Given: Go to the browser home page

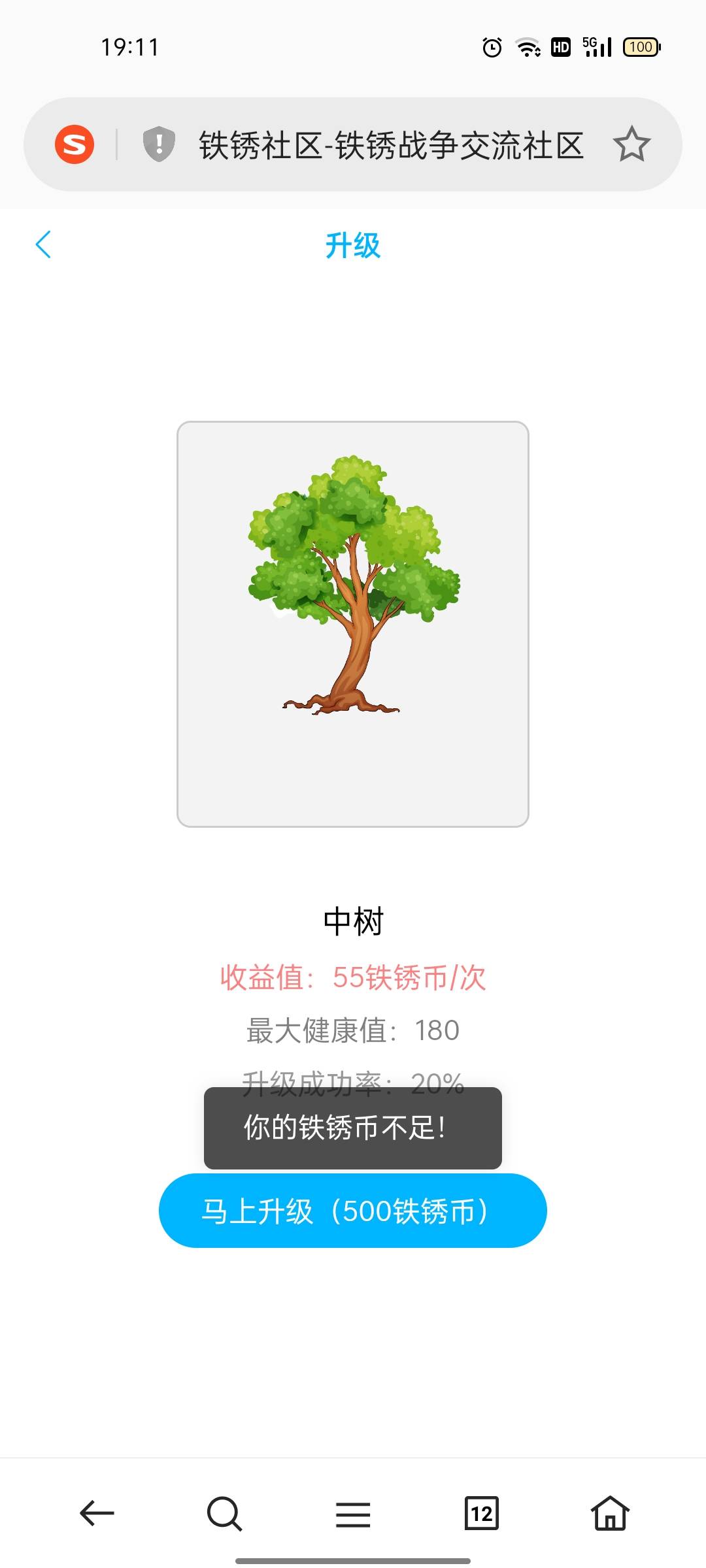Looking at the screenshot, I should 609,1513.
